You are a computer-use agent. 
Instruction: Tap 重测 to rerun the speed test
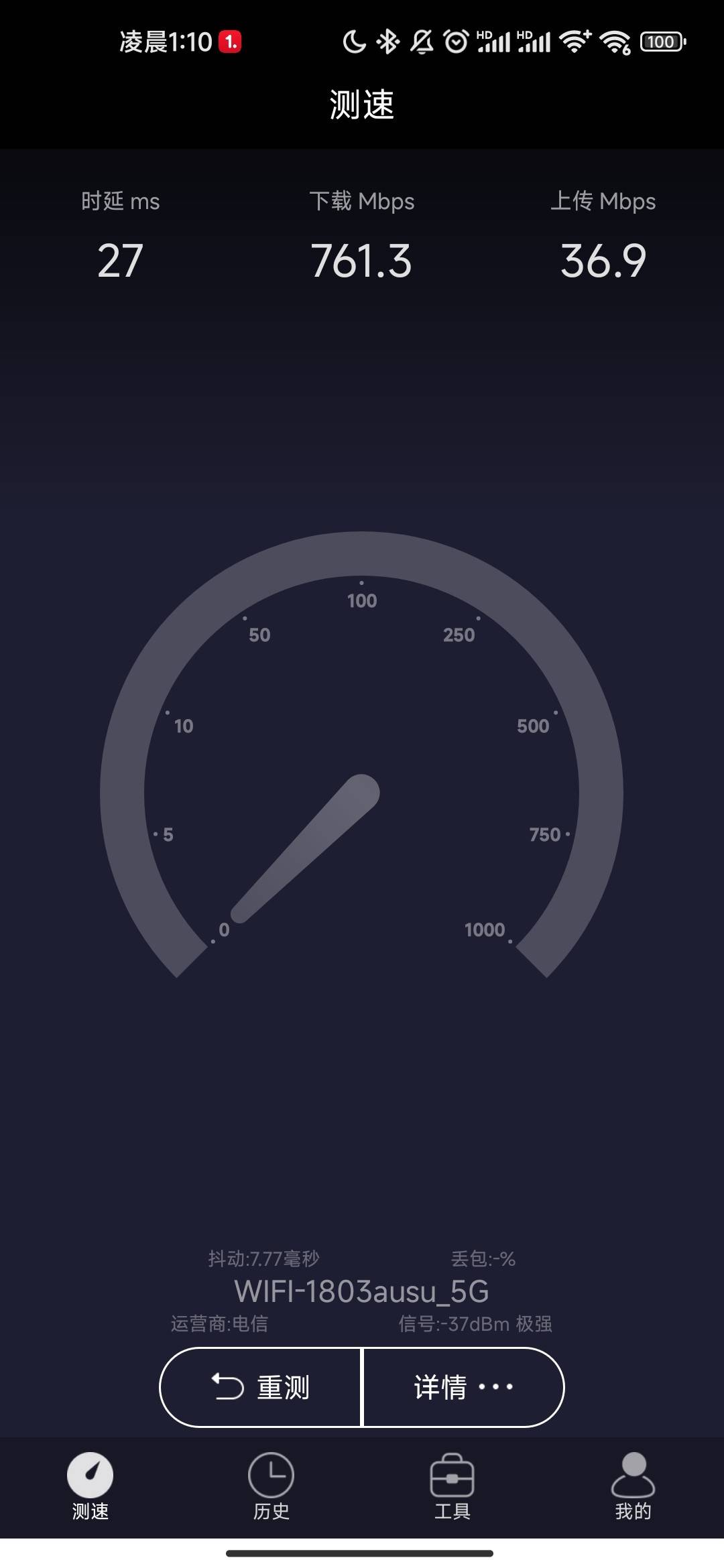click(260, 1387)
